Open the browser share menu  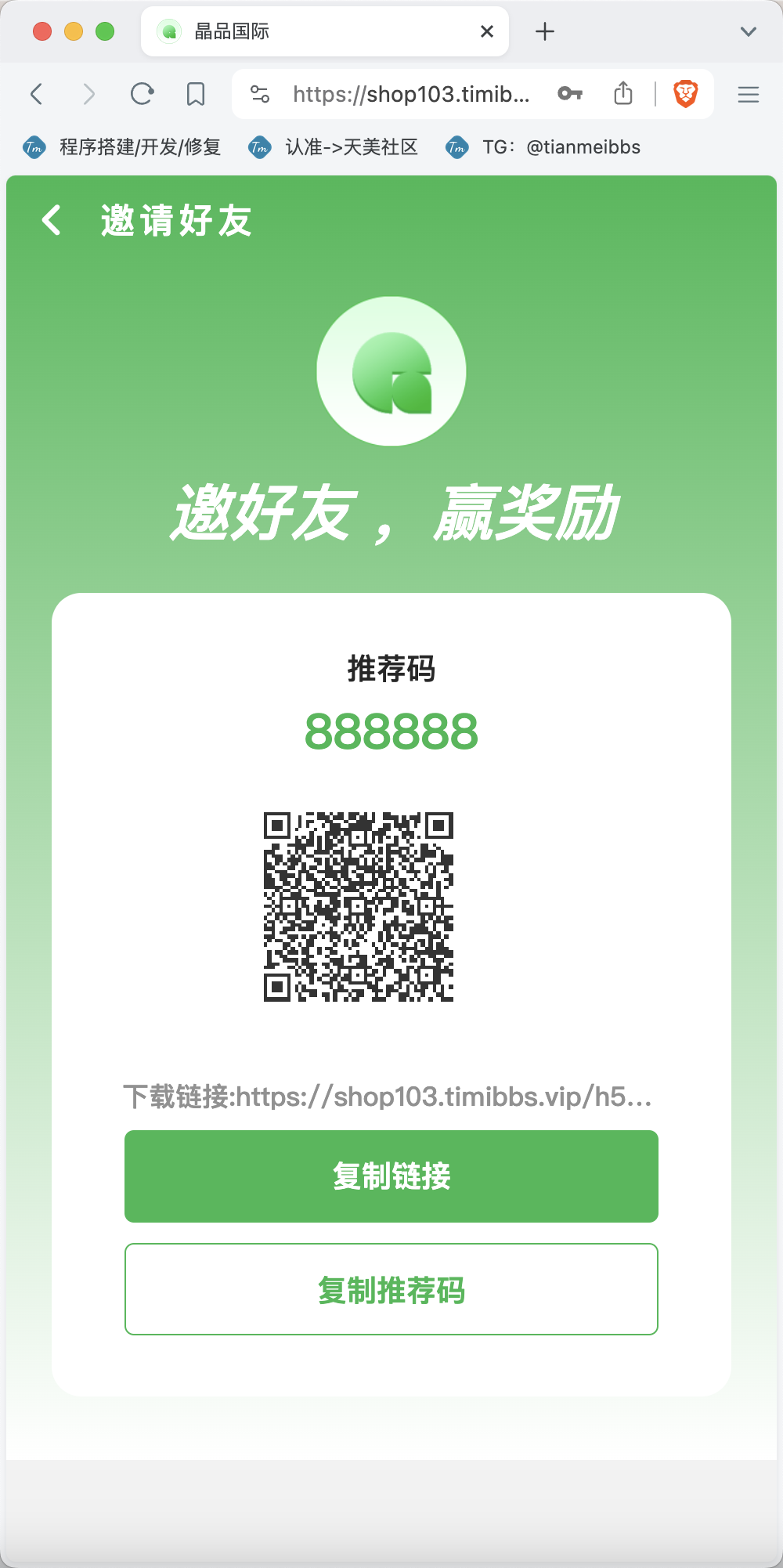click(623, 93)
